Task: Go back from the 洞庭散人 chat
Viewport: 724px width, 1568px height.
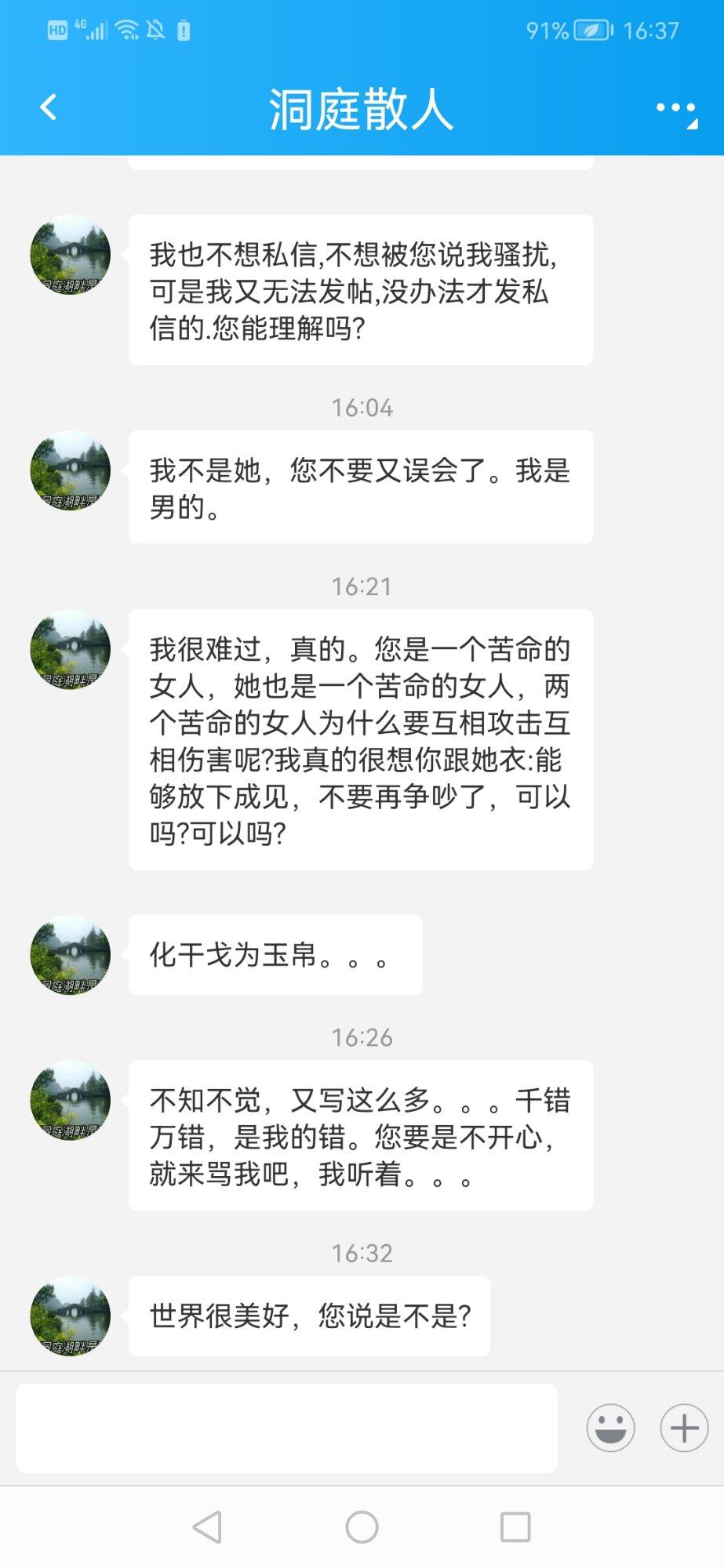Action: point(49,107)
